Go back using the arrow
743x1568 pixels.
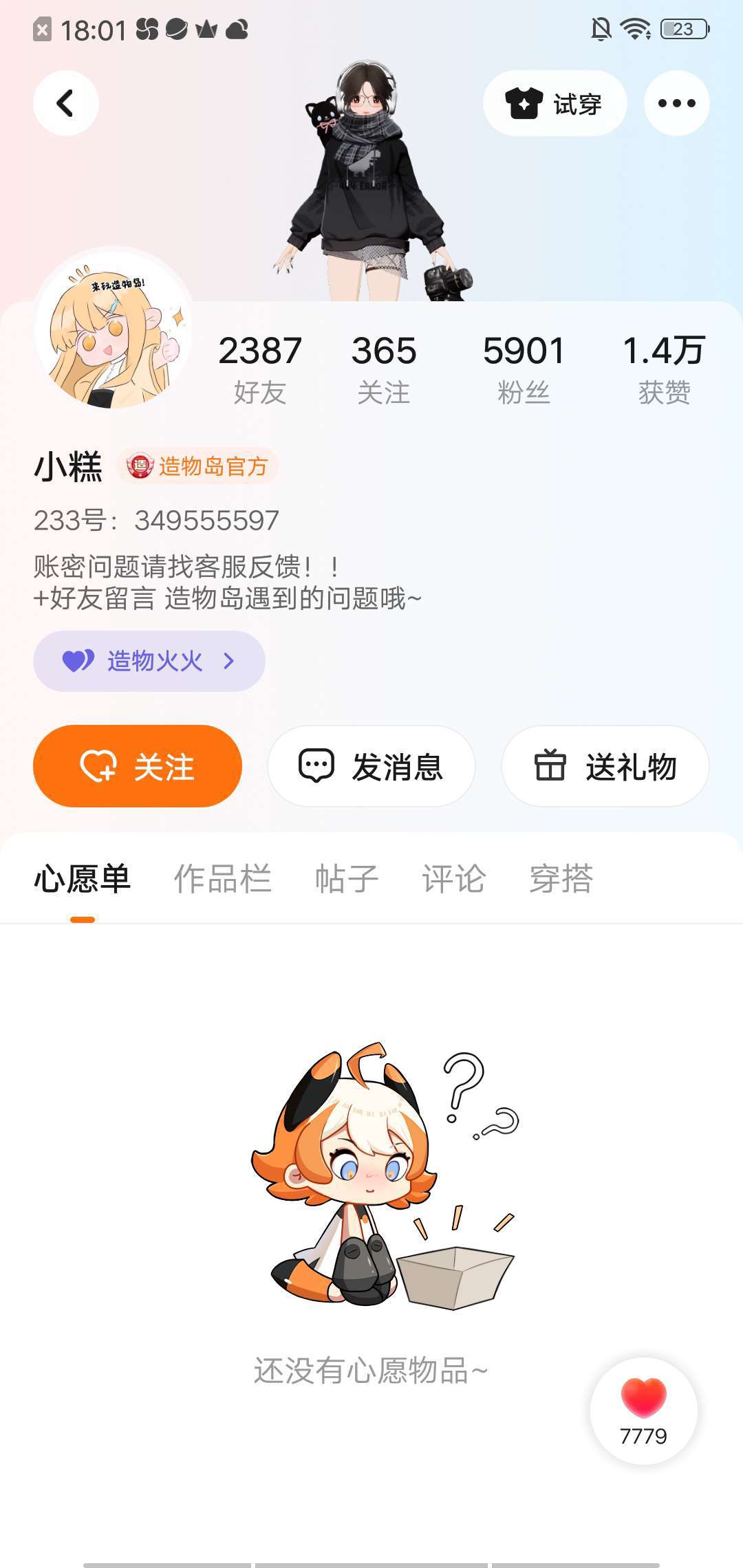(65, 103)
